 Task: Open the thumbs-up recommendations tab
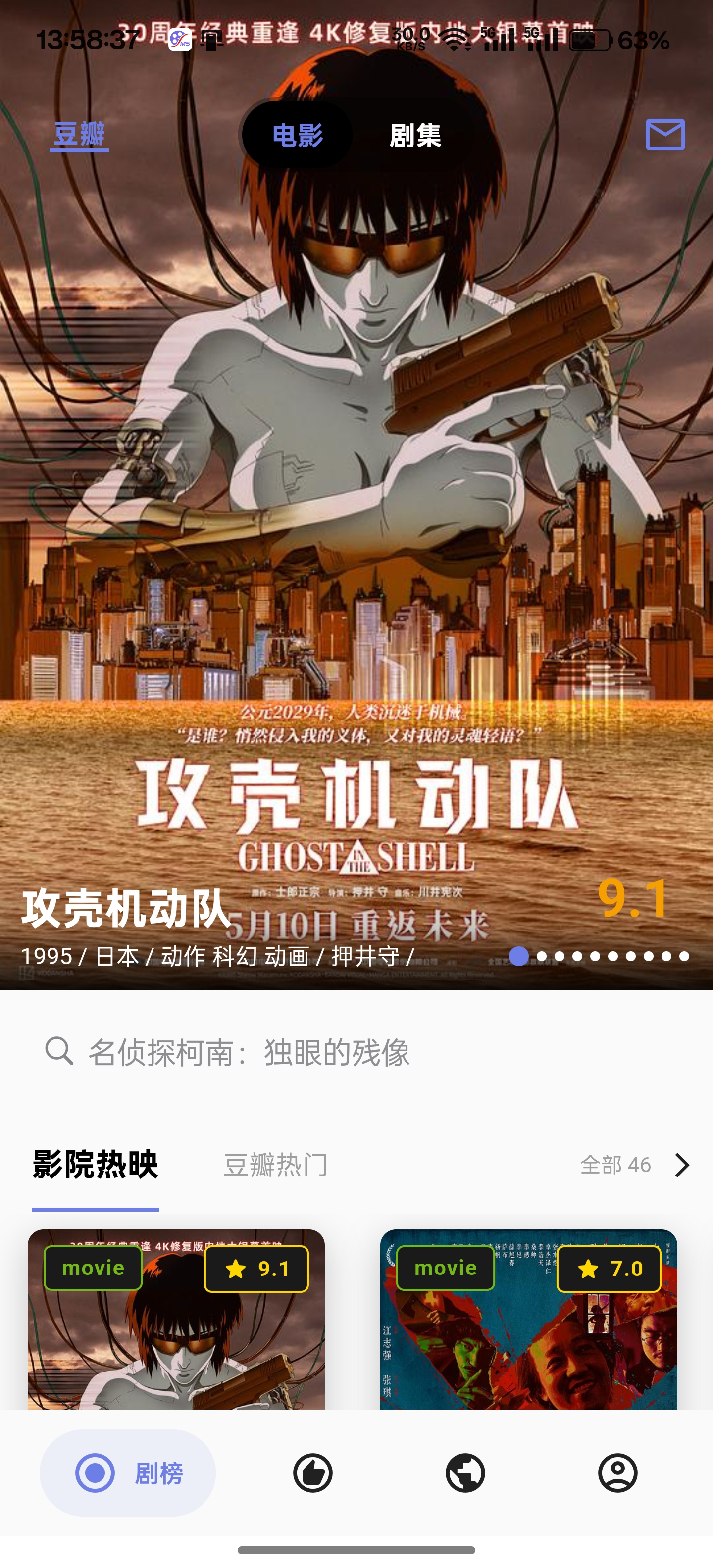point(313,1473)
